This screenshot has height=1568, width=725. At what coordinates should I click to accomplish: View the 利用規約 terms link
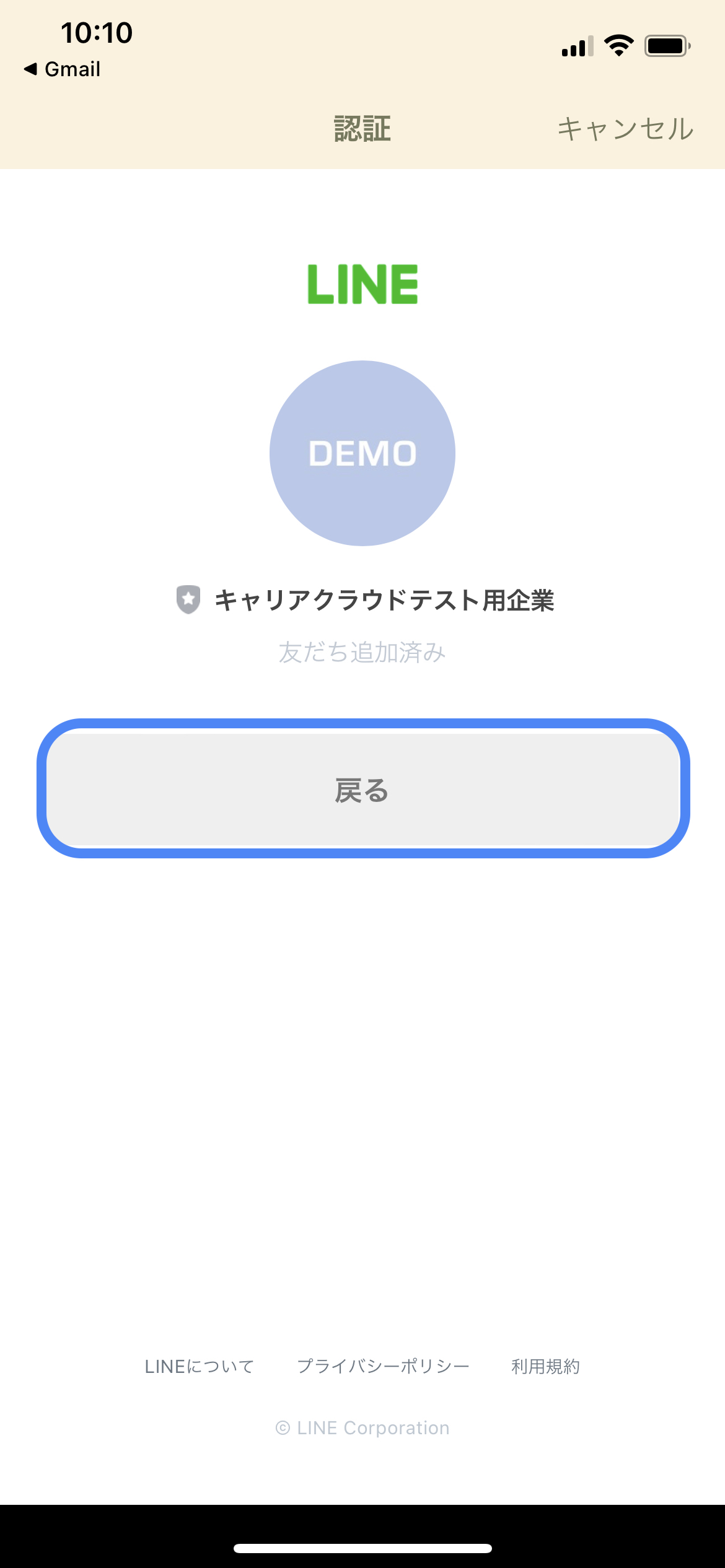(x=545, y=1366)
